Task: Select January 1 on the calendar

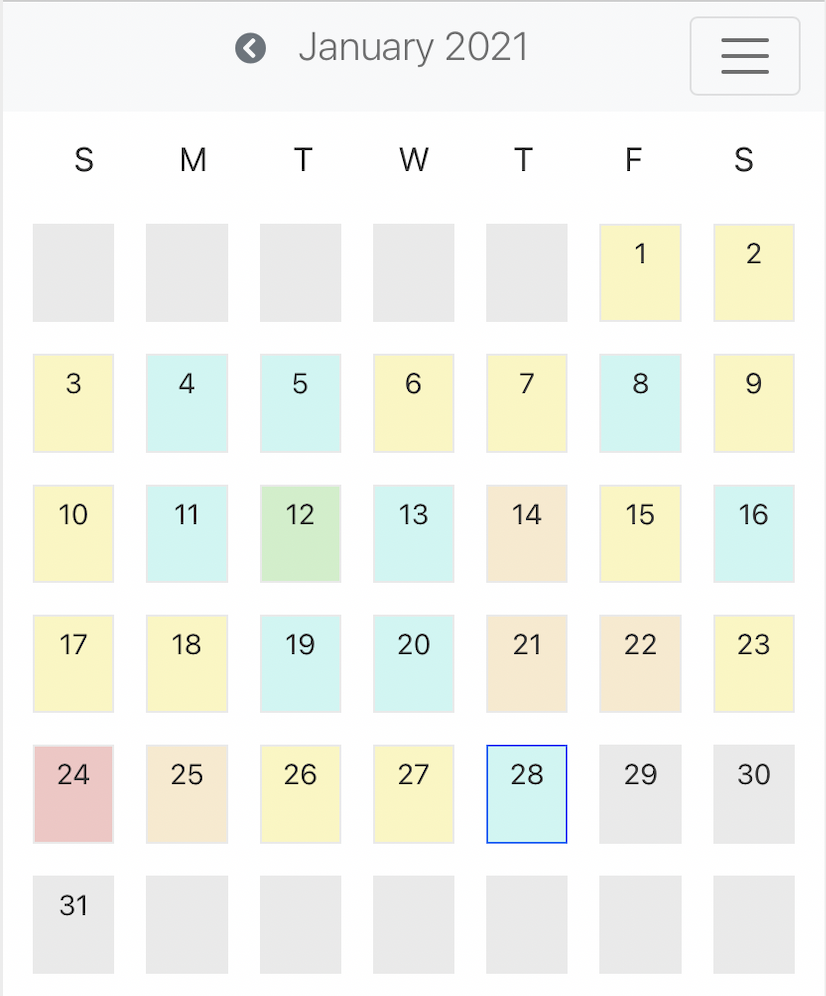Action: coord(640,273)
